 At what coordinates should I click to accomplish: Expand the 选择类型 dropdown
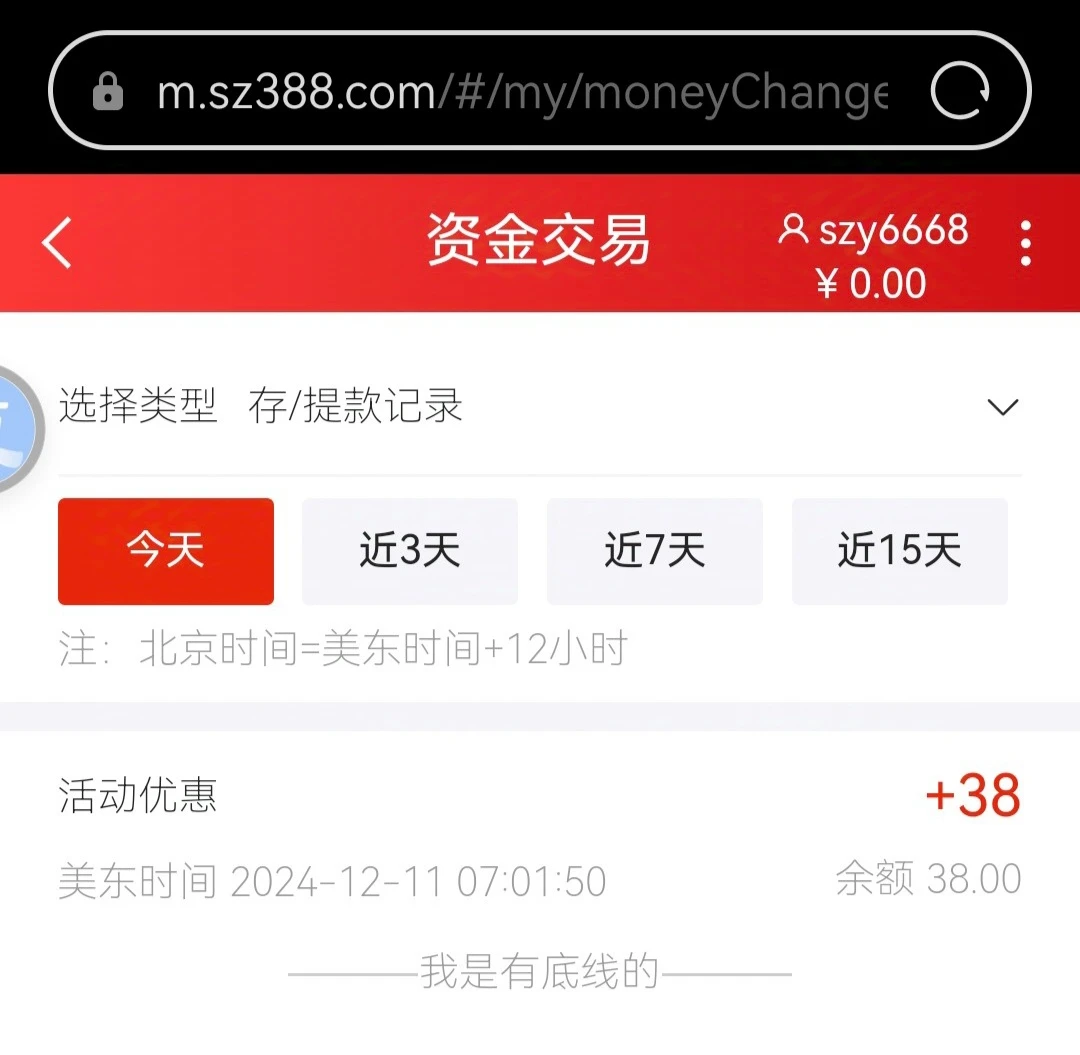[1002, 407]
